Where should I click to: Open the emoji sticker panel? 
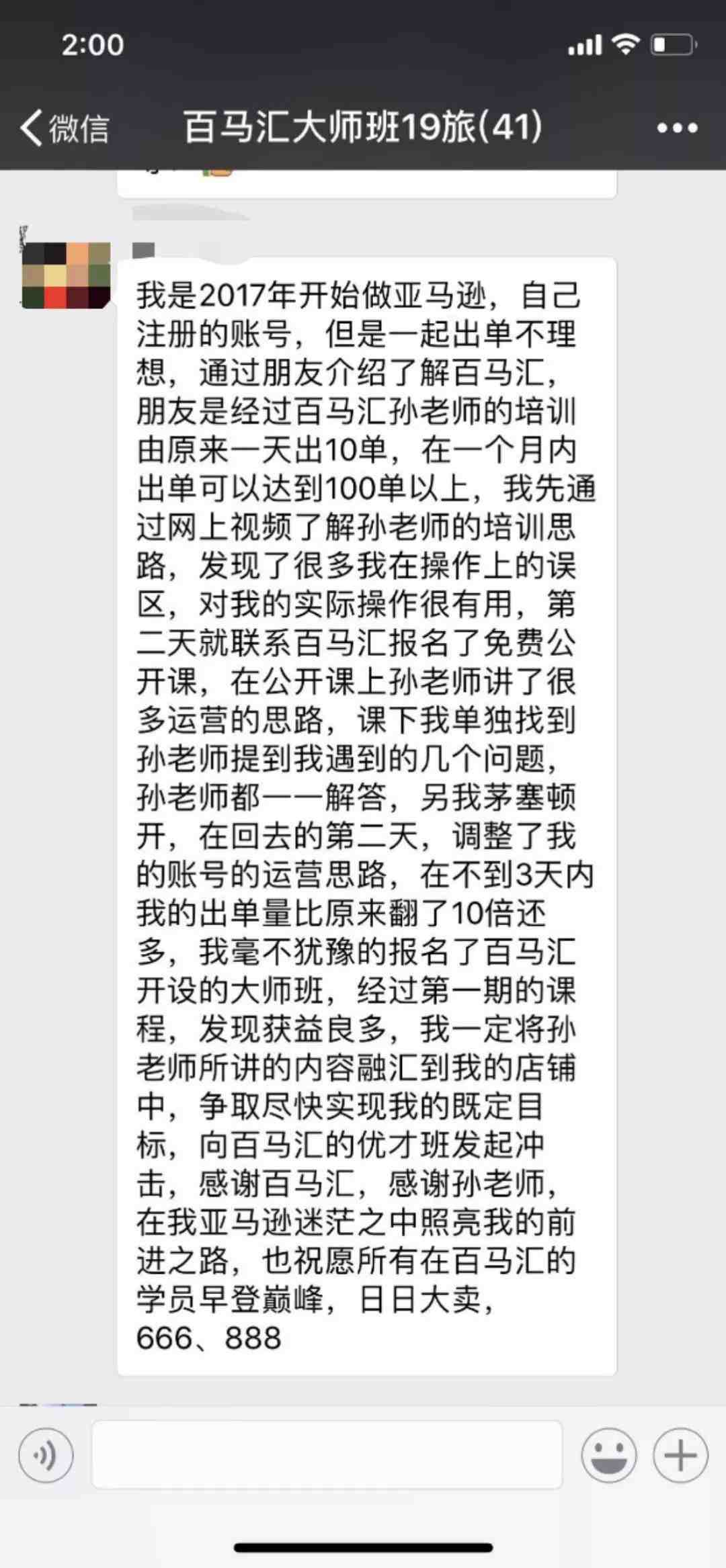[x=609, y=1456]
